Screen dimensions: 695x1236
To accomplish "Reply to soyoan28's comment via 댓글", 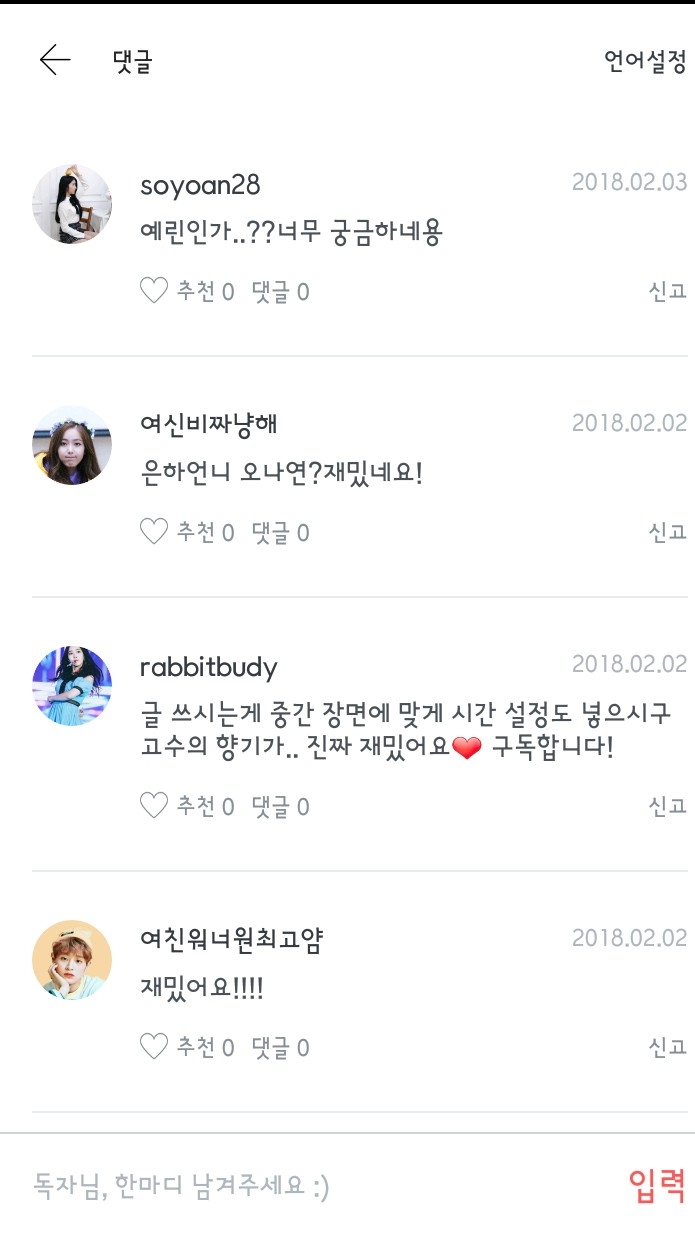I will tap(280, 292).
